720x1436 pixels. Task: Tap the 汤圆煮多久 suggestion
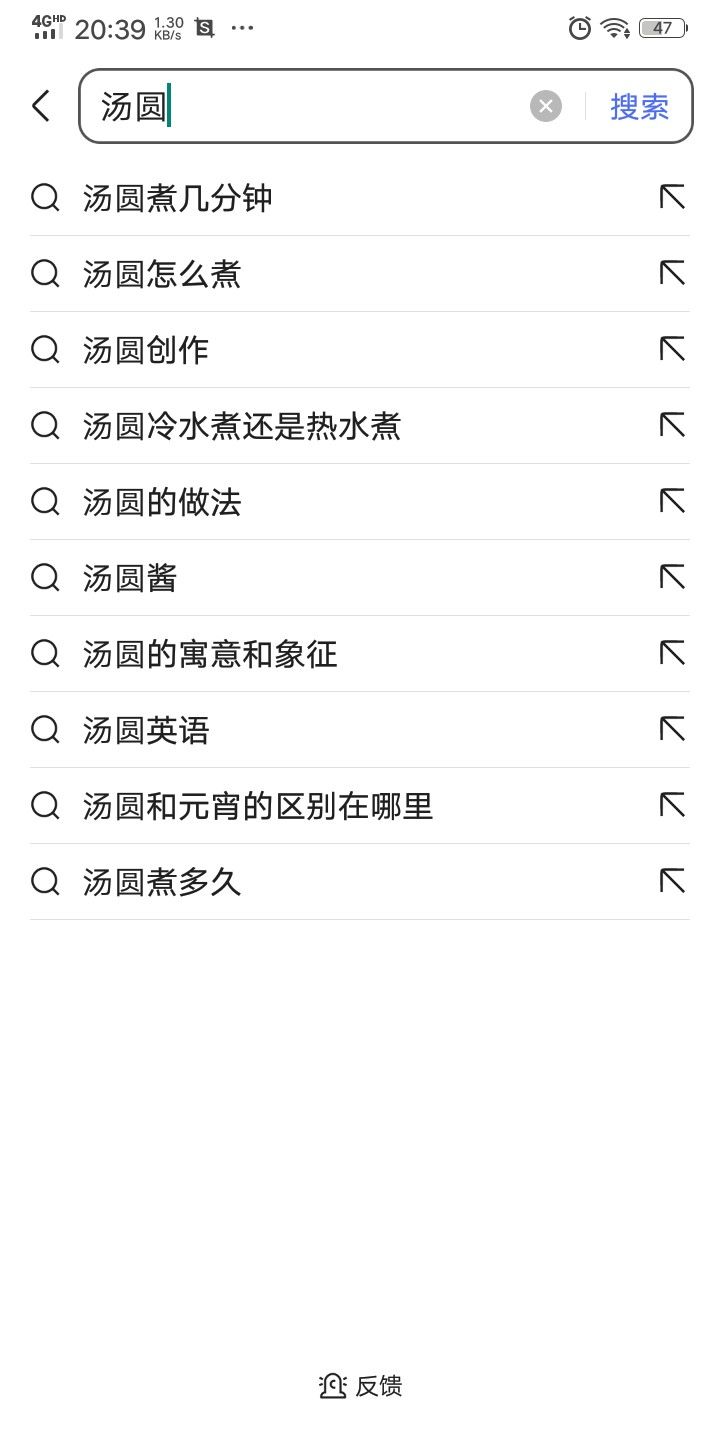162,882
